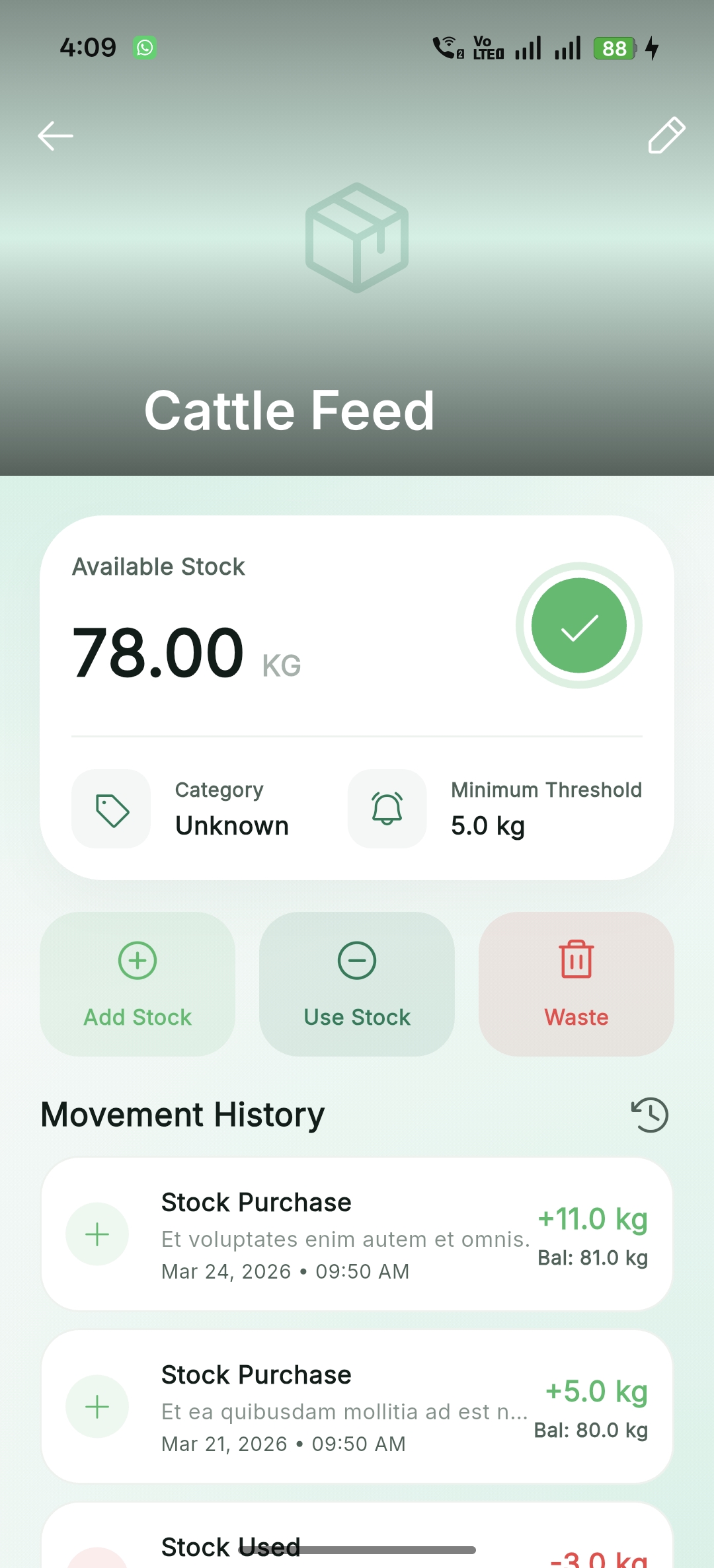Tap the plus icon on Mar 24 purchase entry
The width and height of the screenshot is (714, 1568).
coord(97,1234)
